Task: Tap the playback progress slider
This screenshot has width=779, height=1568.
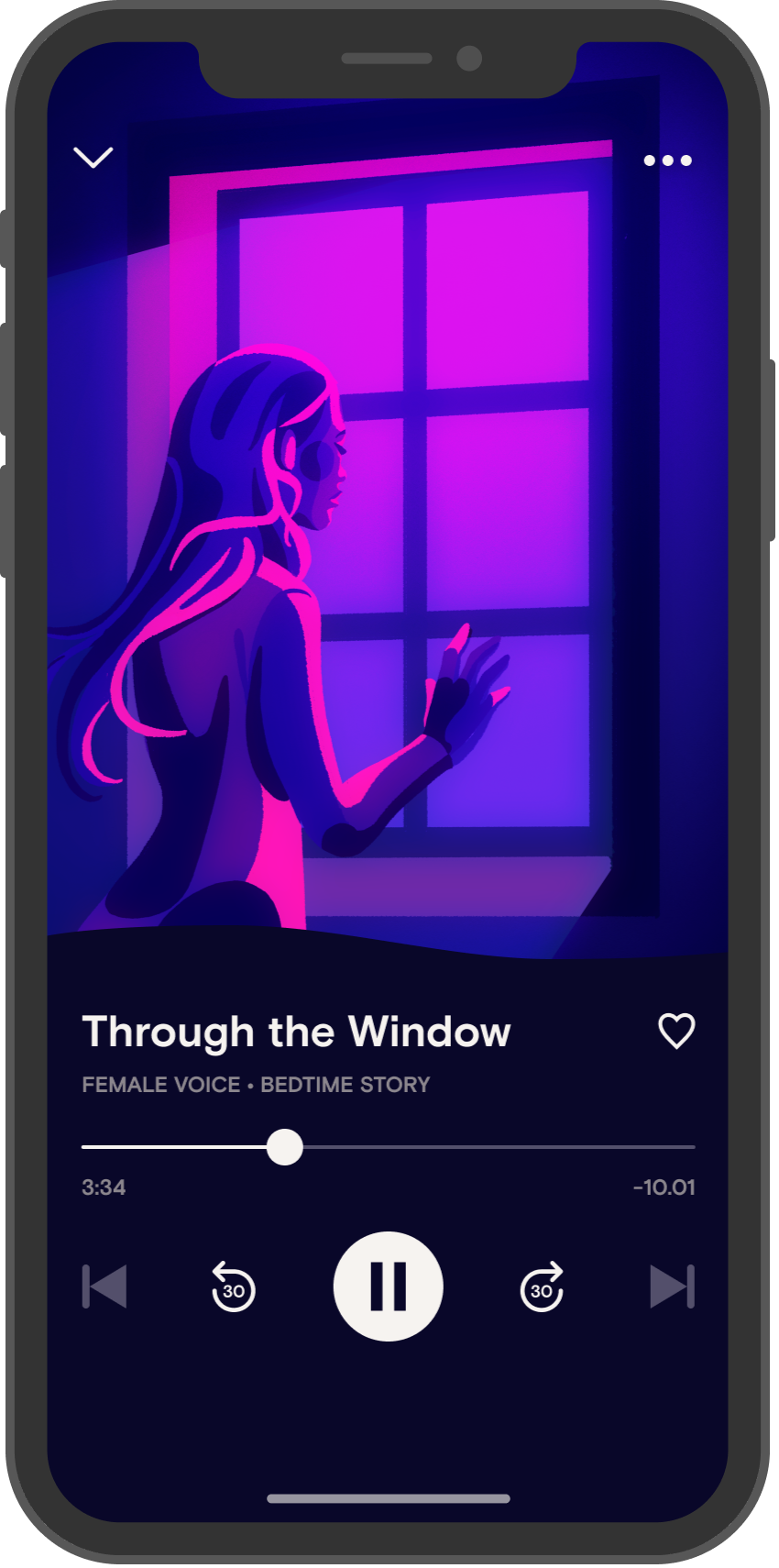Action: click(388, 1147)
